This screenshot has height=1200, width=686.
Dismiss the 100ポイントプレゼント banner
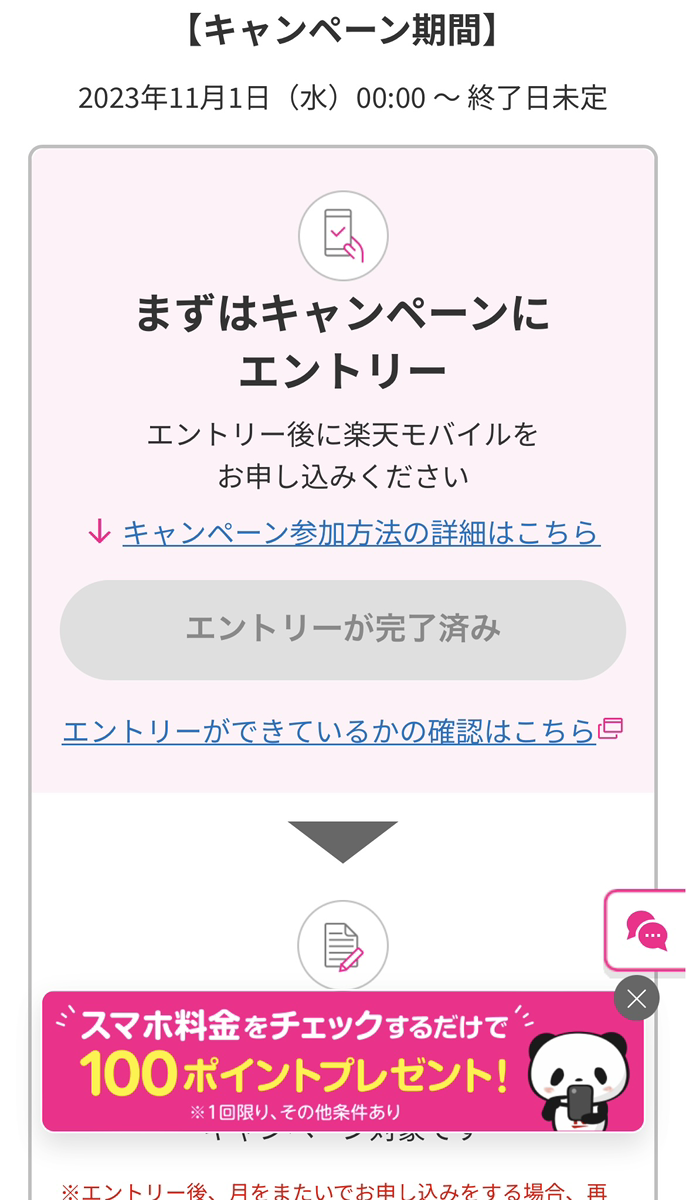637,998
